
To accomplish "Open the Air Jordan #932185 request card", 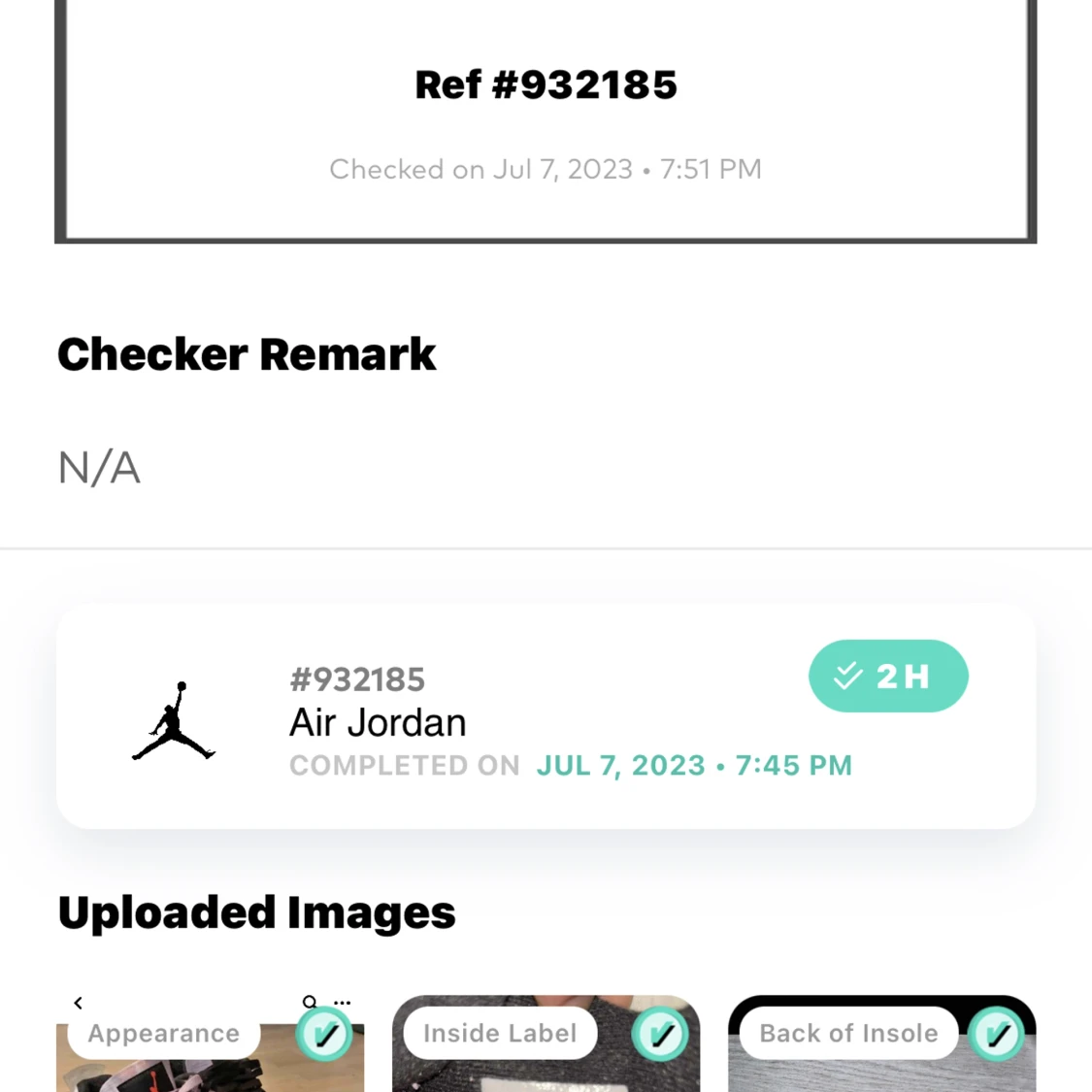I will coord(546,716).
